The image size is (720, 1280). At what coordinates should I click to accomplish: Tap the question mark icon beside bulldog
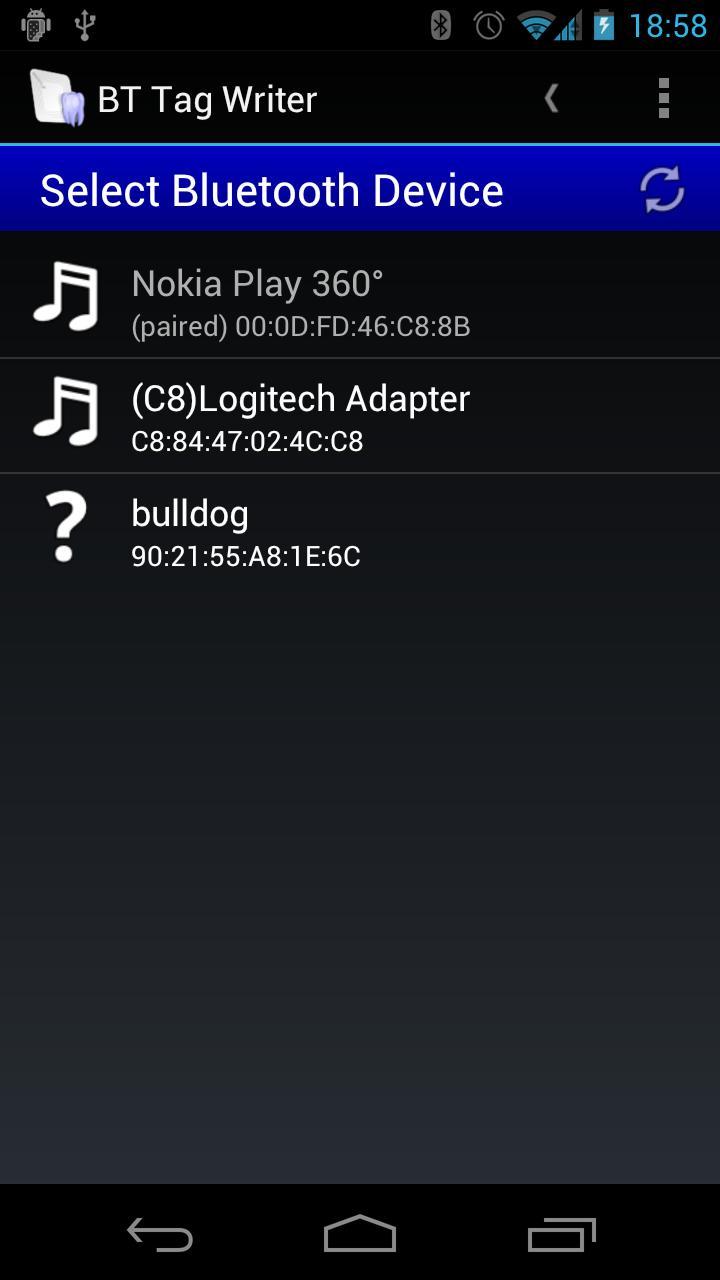[x=64, y=527]
